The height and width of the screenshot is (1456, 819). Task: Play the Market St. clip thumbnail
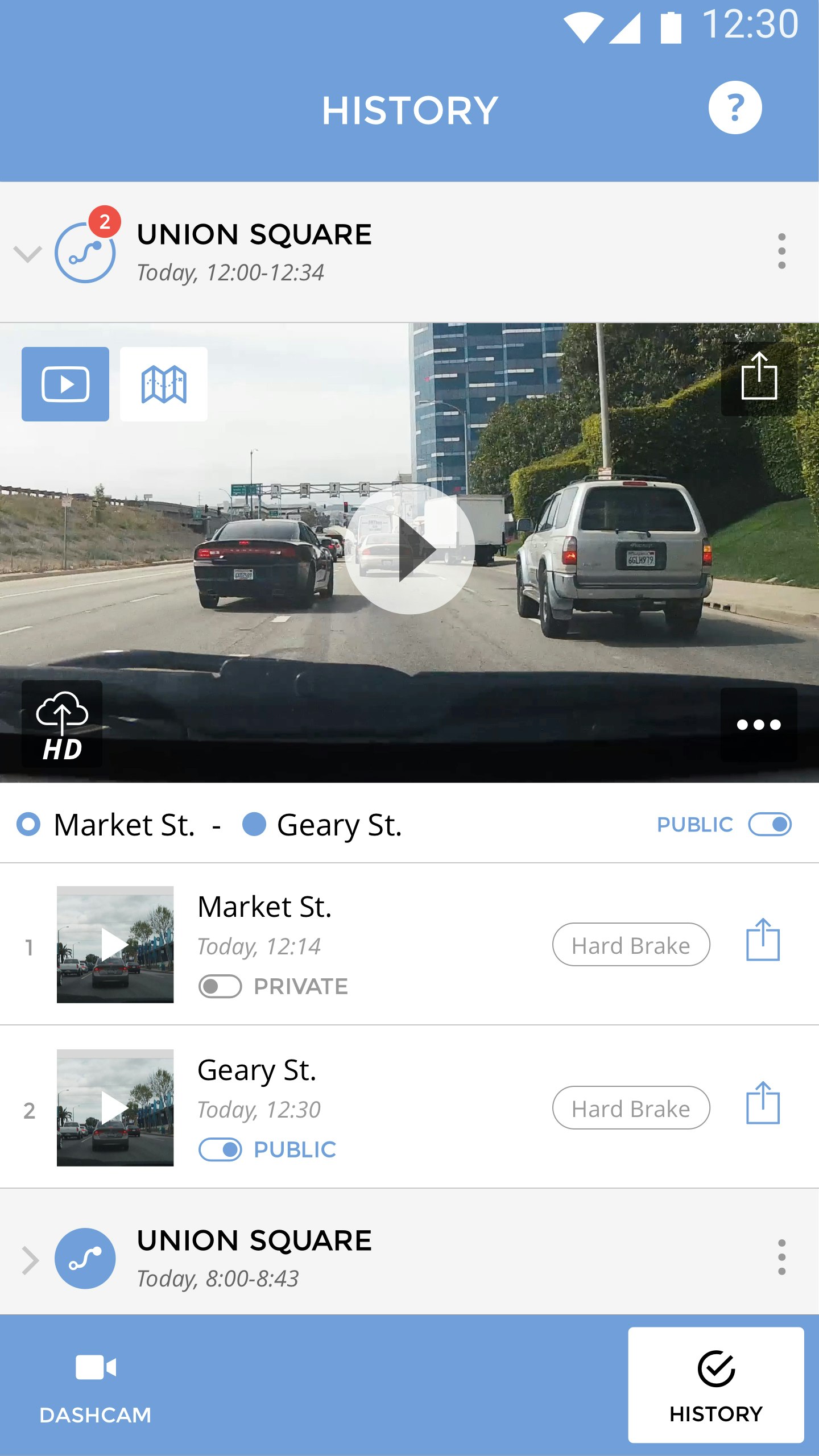pos(115,944)
